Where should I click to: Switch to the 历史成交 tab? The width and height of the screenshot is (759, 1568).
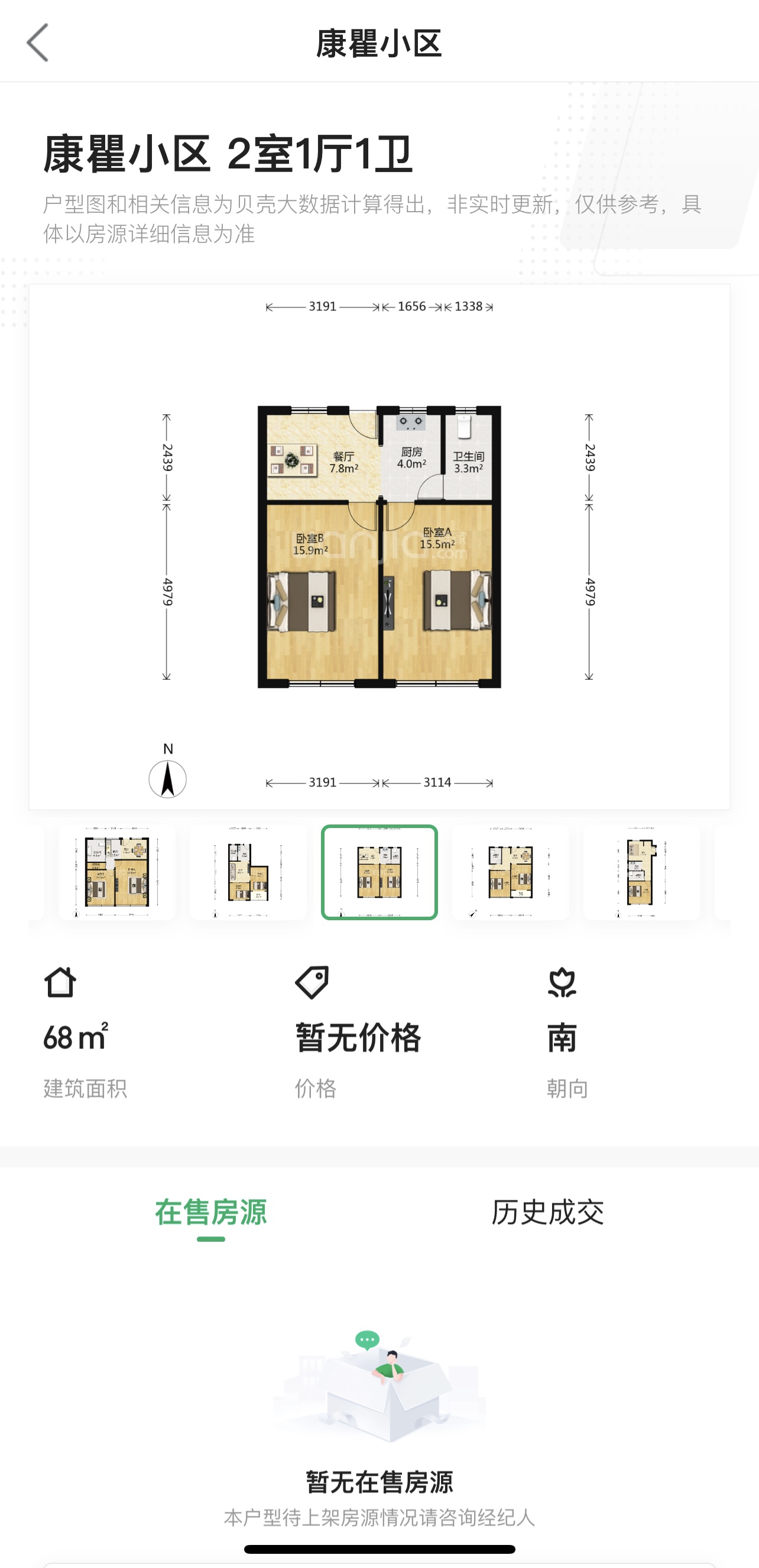[547, 1213]
